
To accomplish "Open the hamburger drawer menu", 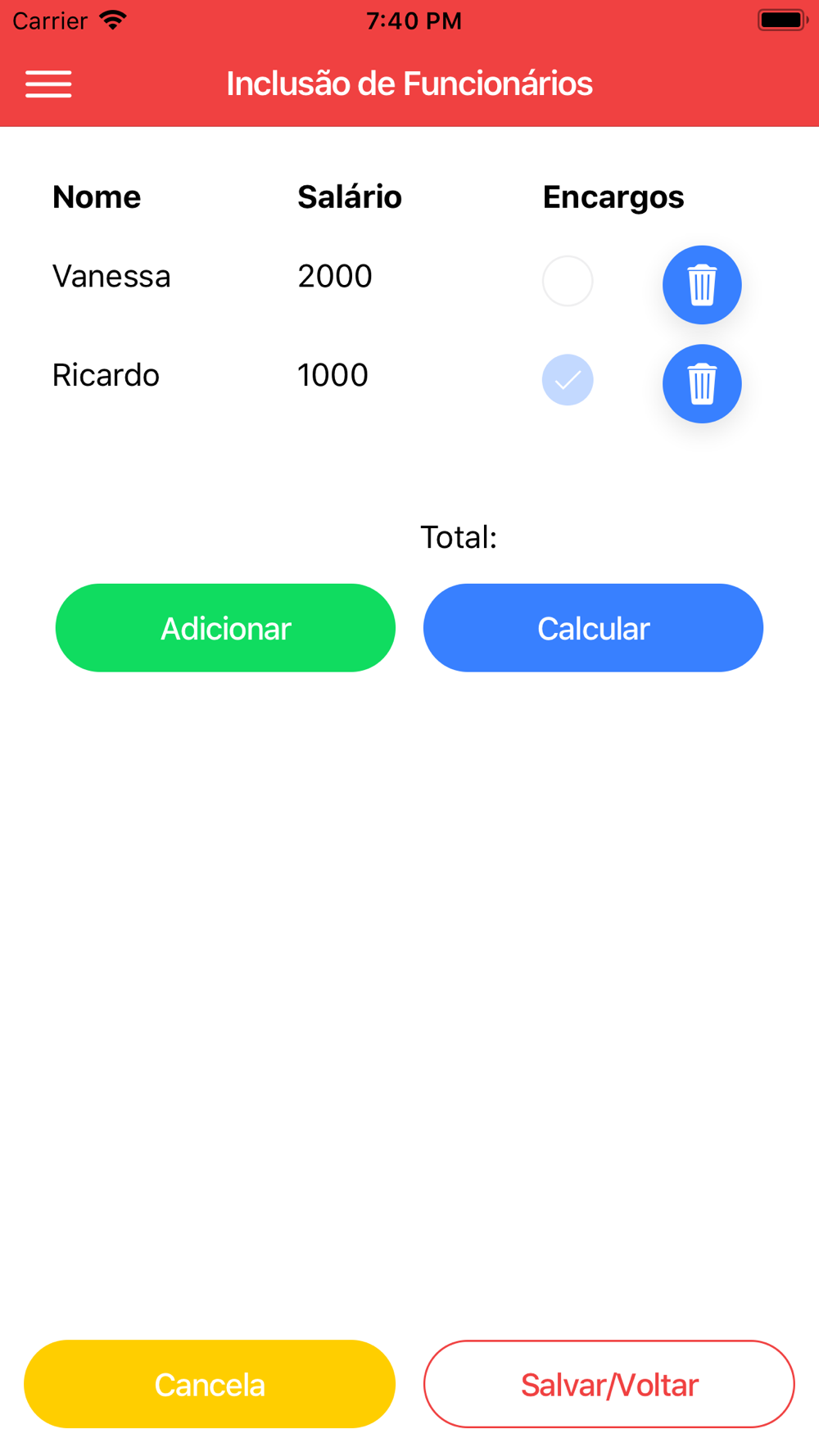I will [48, 84].
